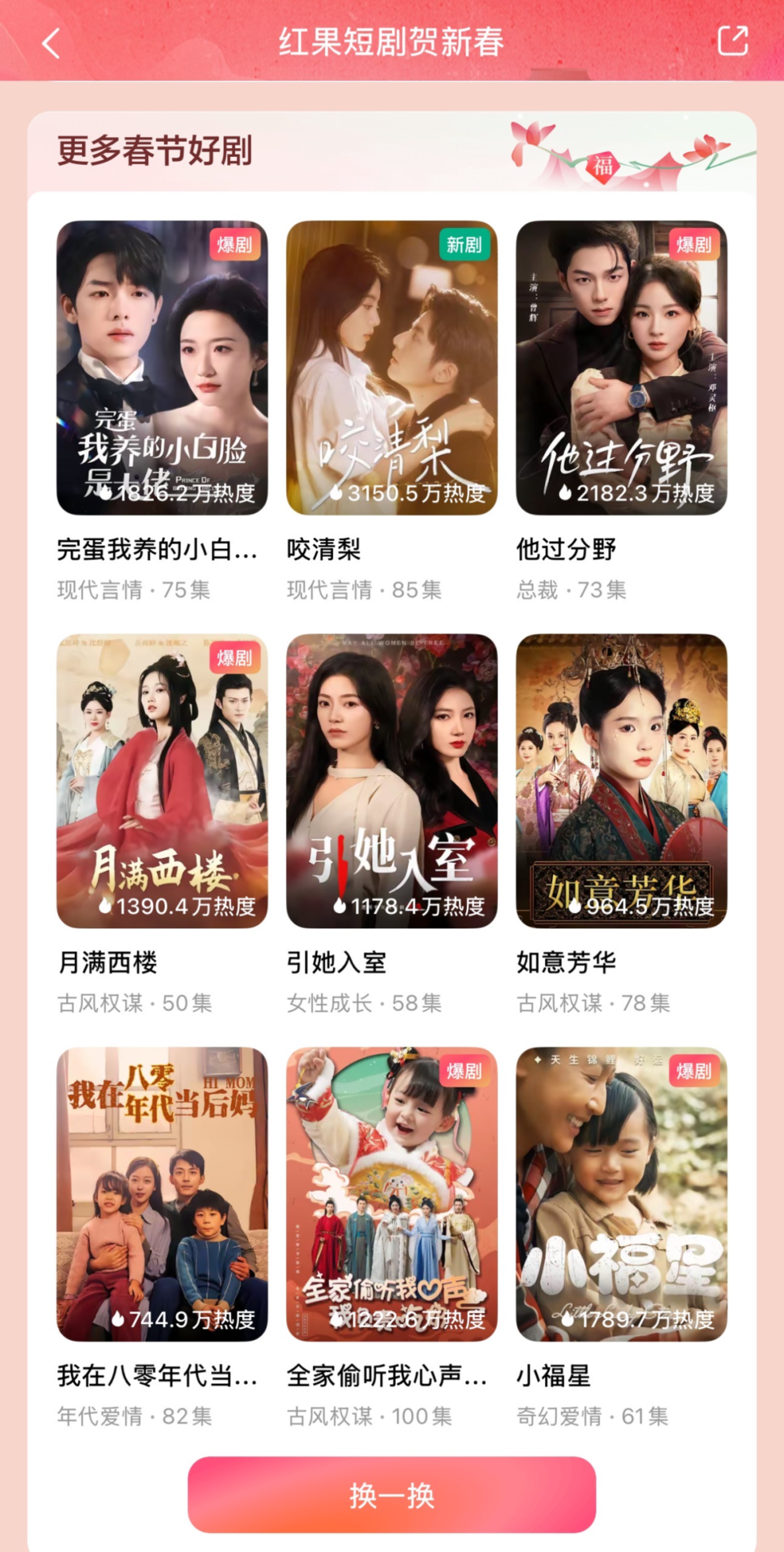Open the drama 咬清梨
This screenshot has width=784, height=1552.
point(391,368)
